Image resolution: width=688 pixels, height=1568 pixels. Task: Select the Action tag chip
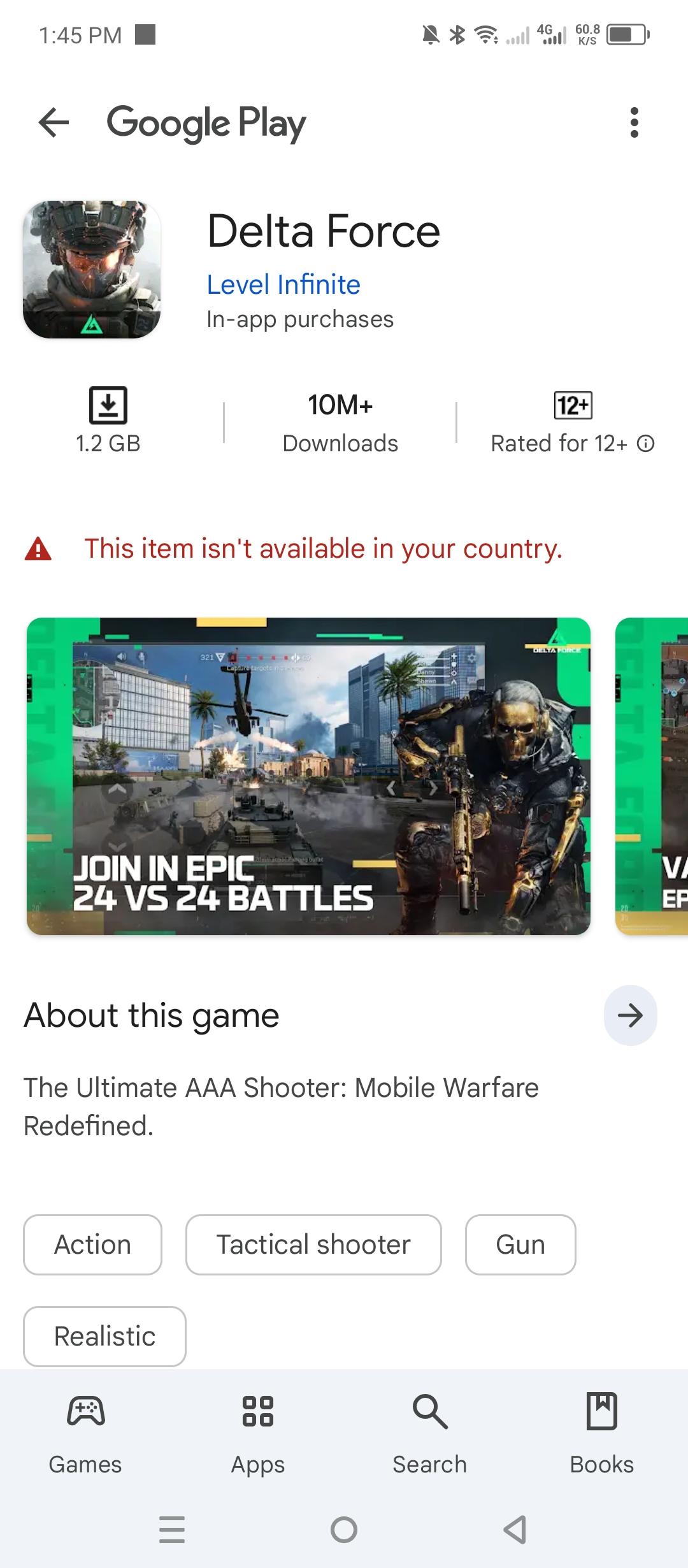[x=93, y=1245]
